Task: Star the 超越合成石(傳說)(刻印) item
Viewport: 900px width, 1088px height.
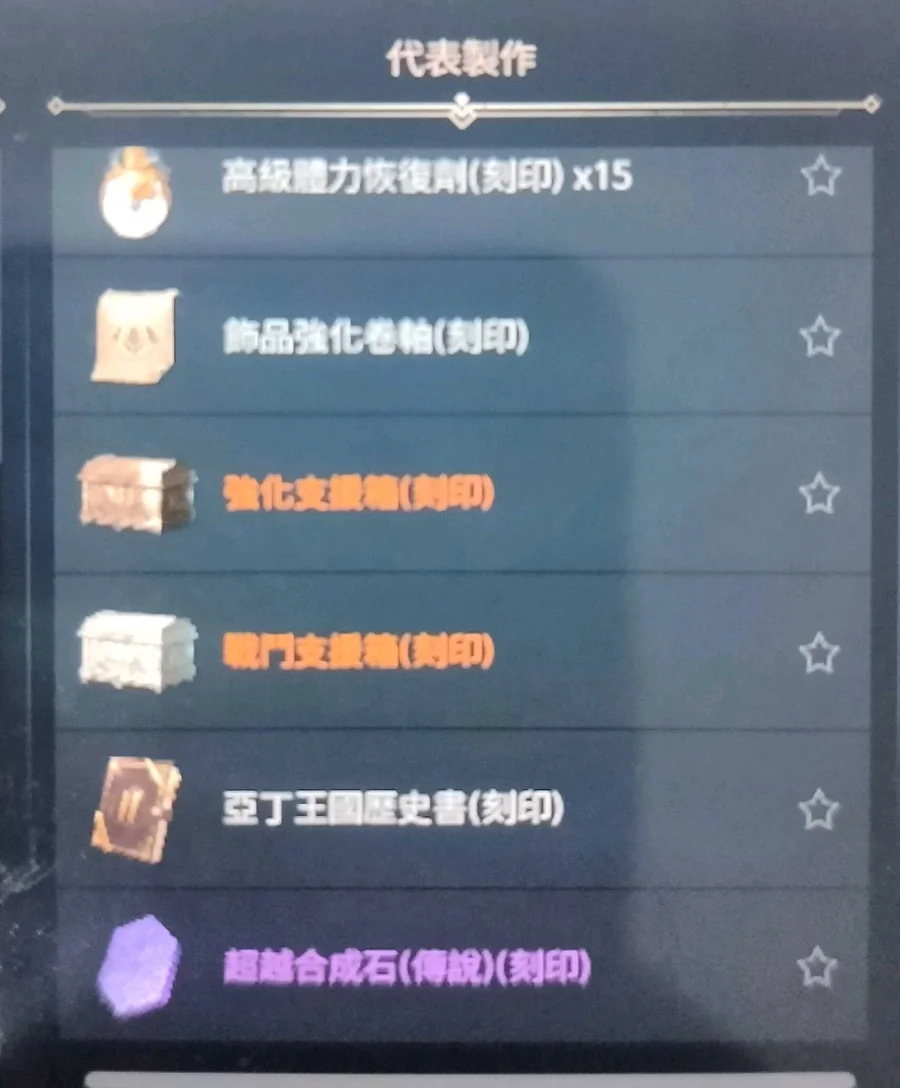Action: [x=818, y=968]
